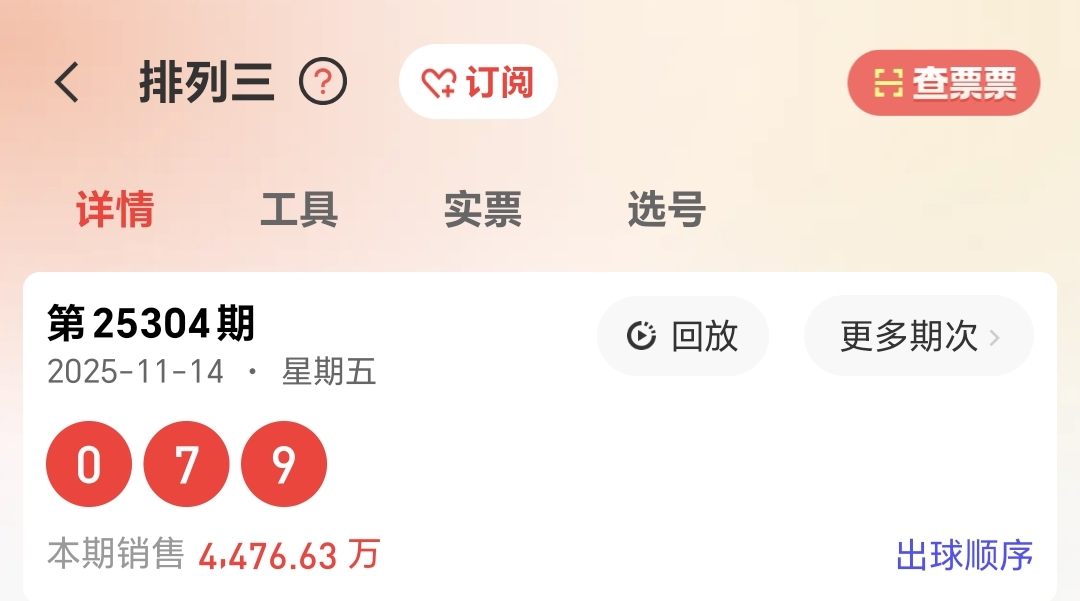The width and height of the screenshot is (1080, 601).
Task: Select the 详情 tab
Action: click(115, 210)
